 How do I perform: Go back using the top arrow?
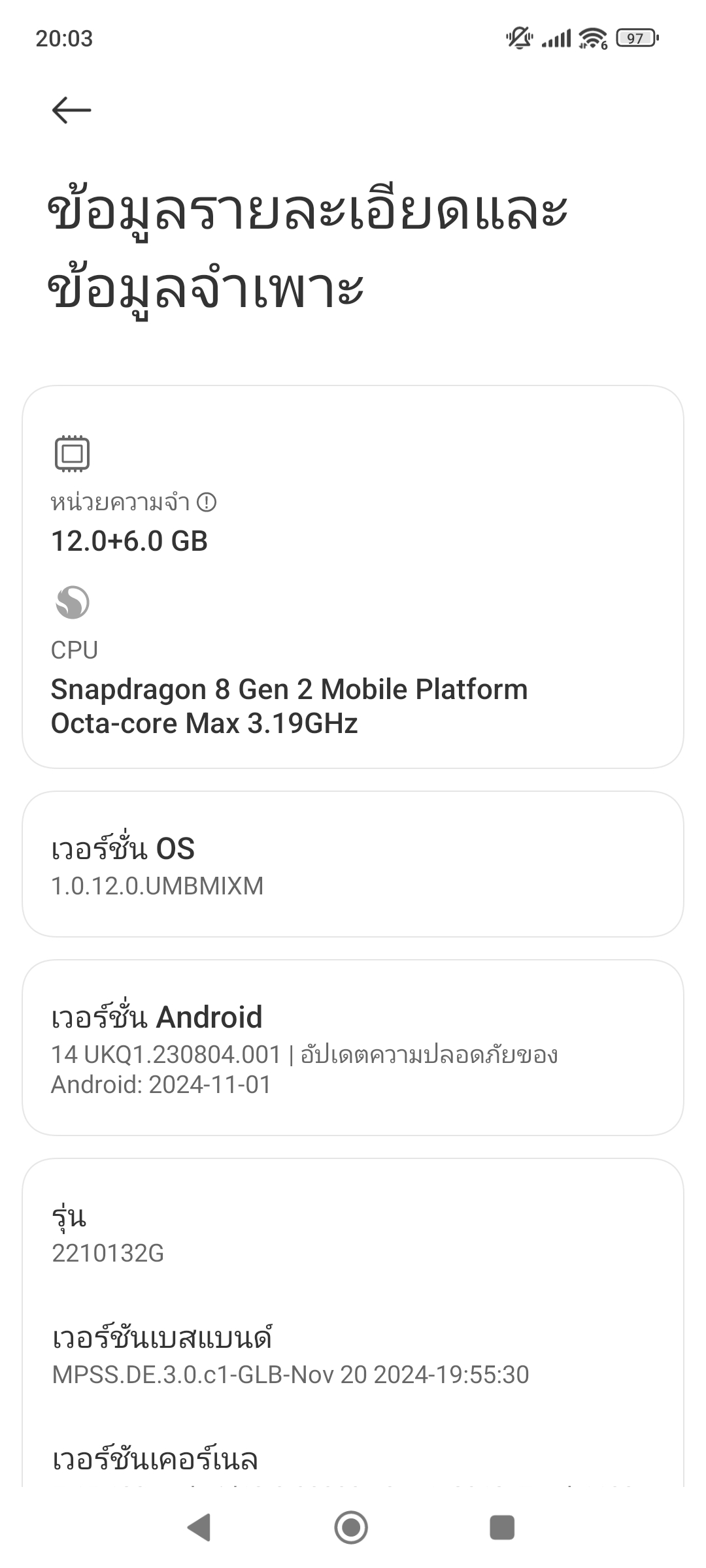pos(71,110)
